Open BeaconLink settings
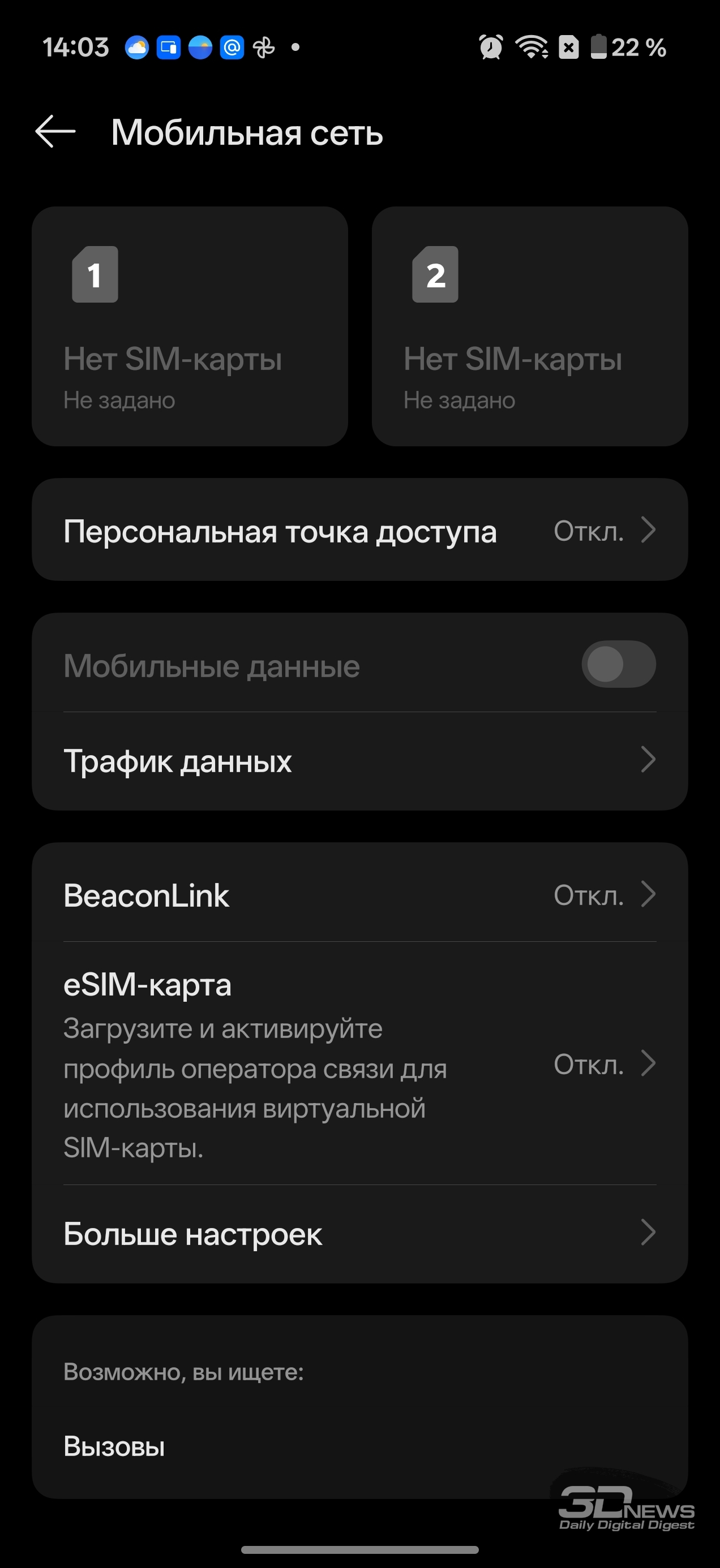Viewport: 720px width, 1568px height. (x=359, y=895)
